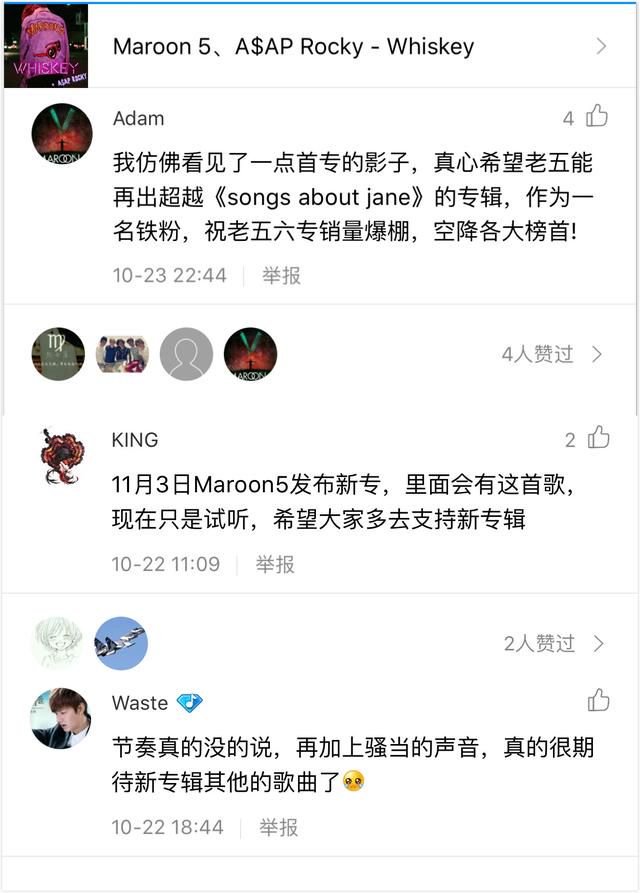Report Adam's comment
640x893 pixels.
tap(281, 275)
